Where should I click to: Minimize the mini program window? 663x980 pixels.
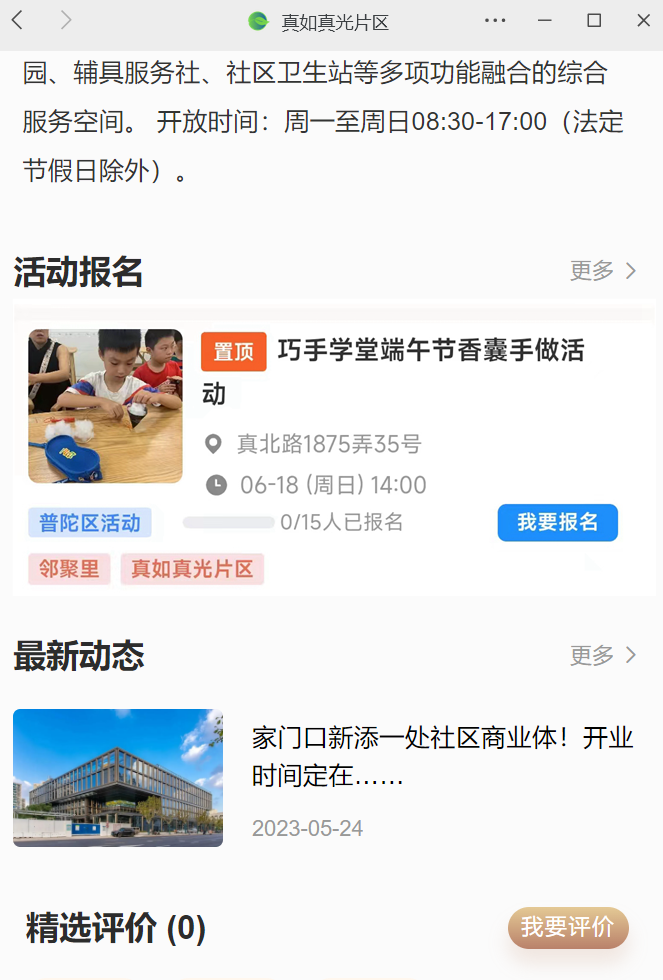point(545,20)
